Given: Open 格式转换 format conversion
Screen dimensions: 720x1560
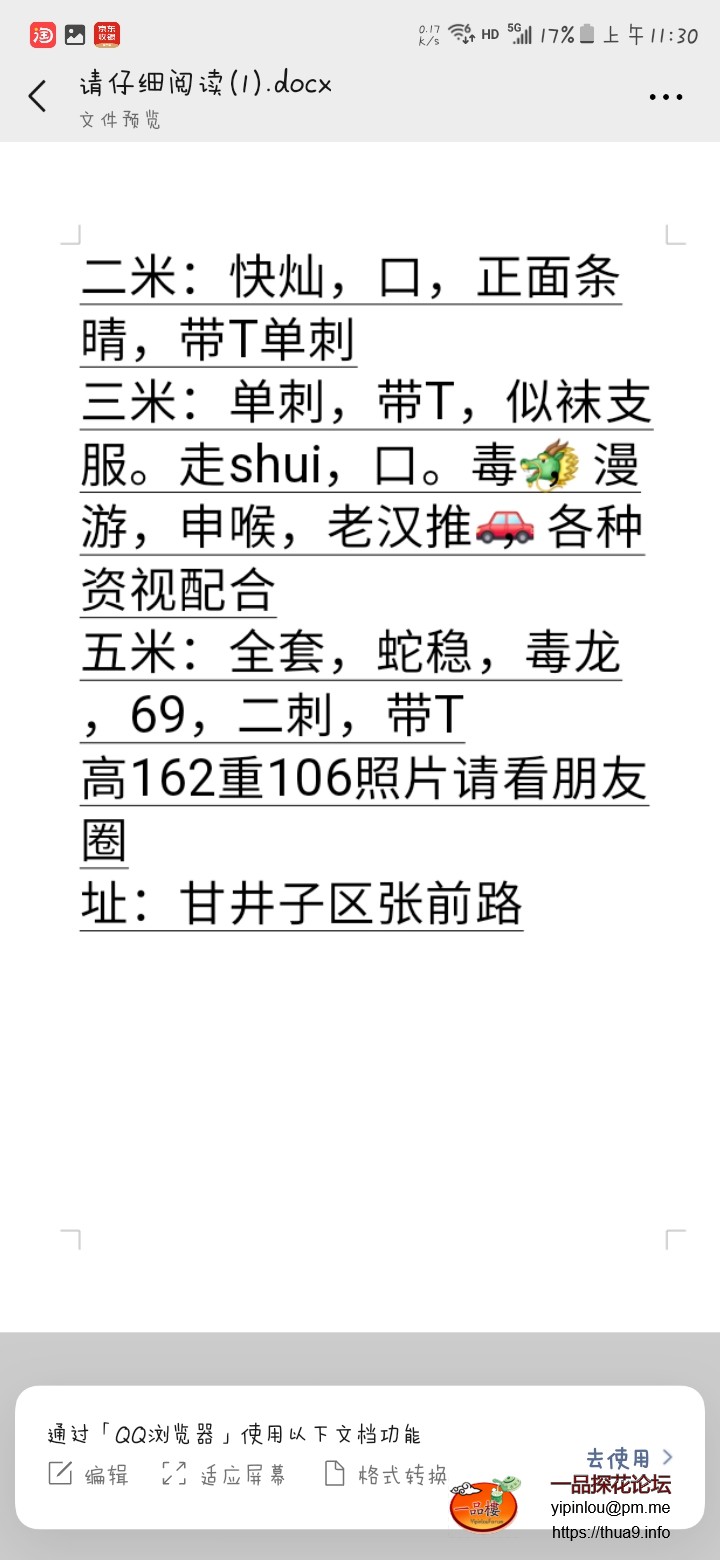Looking at the screenshot, I should [385, 1475].
